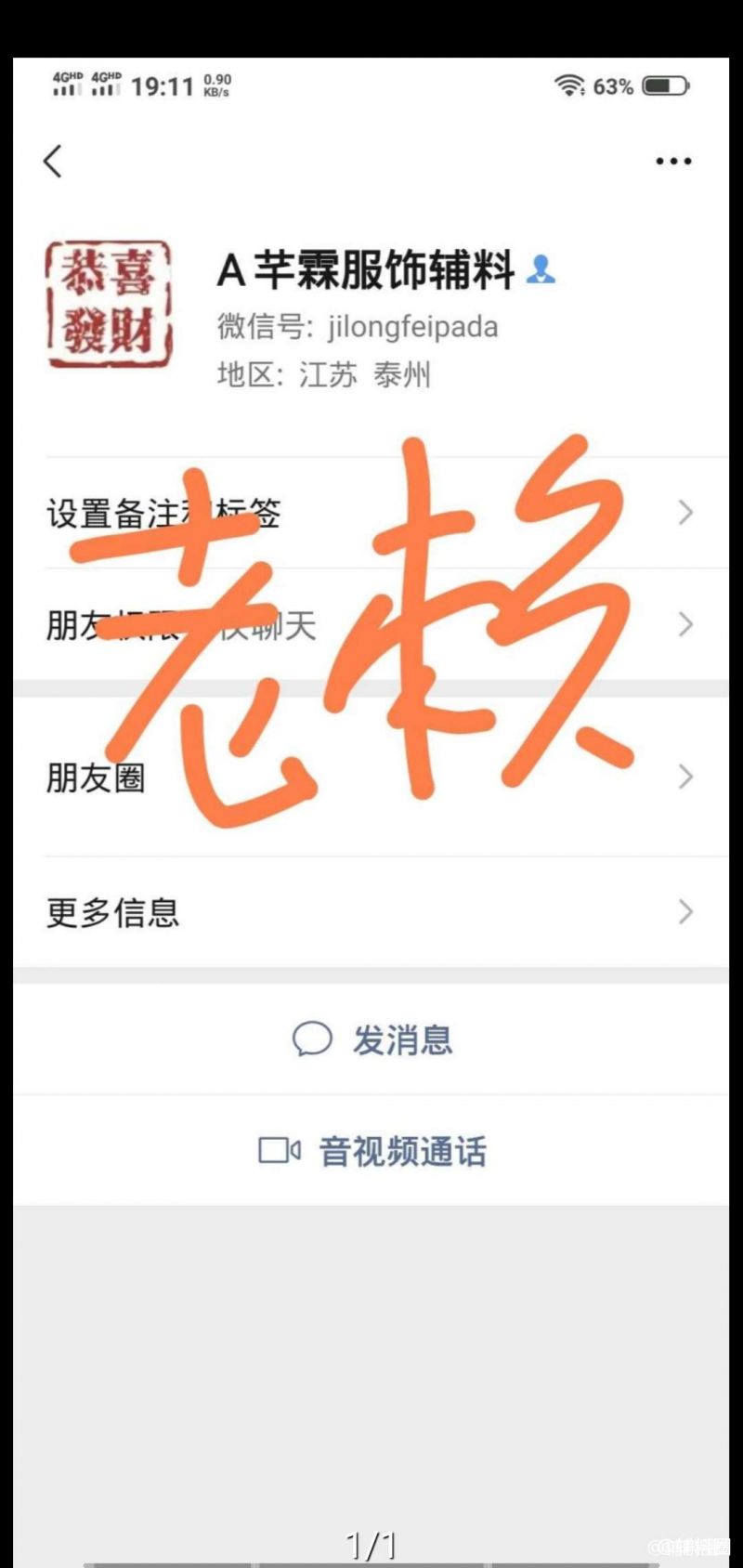Viewport: 743px width, 1568px height.
Task: Open the three-dot overflow menu
Action: (x=673, y=161)
